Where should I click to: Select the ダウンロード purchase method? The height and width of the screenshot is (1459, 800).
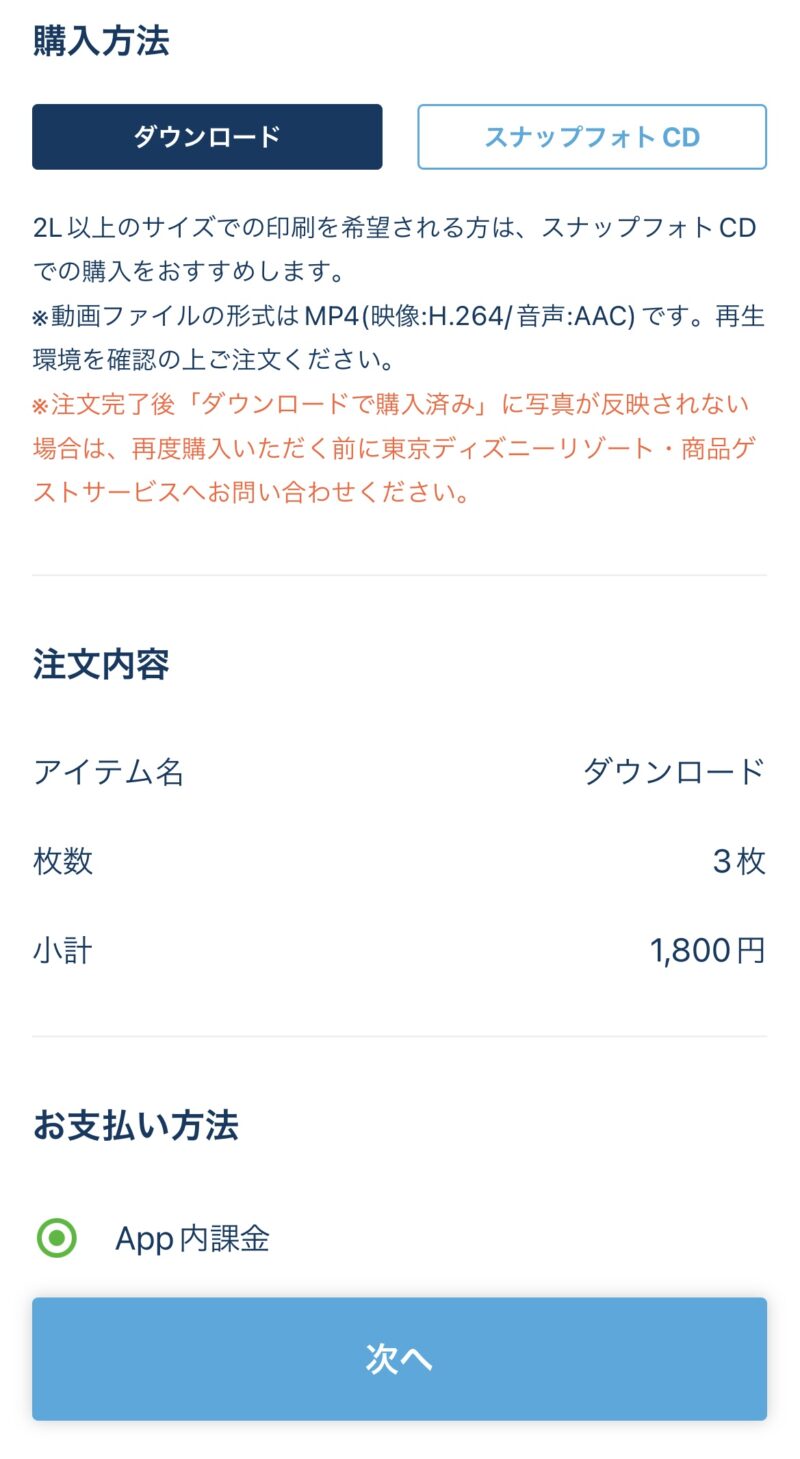click(207, 137)
